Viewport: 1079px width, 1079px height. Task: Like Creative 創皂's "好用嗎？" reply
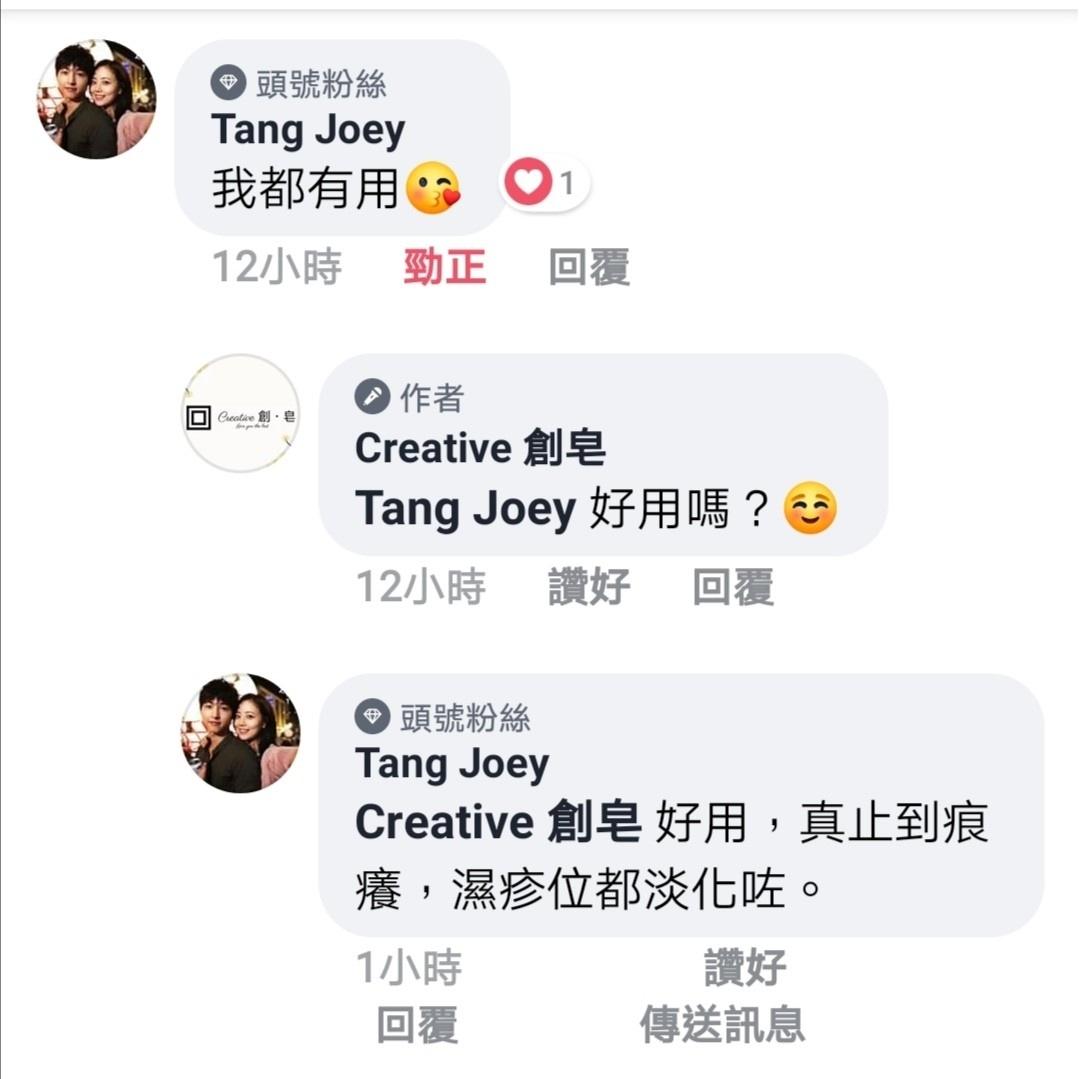[x=589, y=587]
